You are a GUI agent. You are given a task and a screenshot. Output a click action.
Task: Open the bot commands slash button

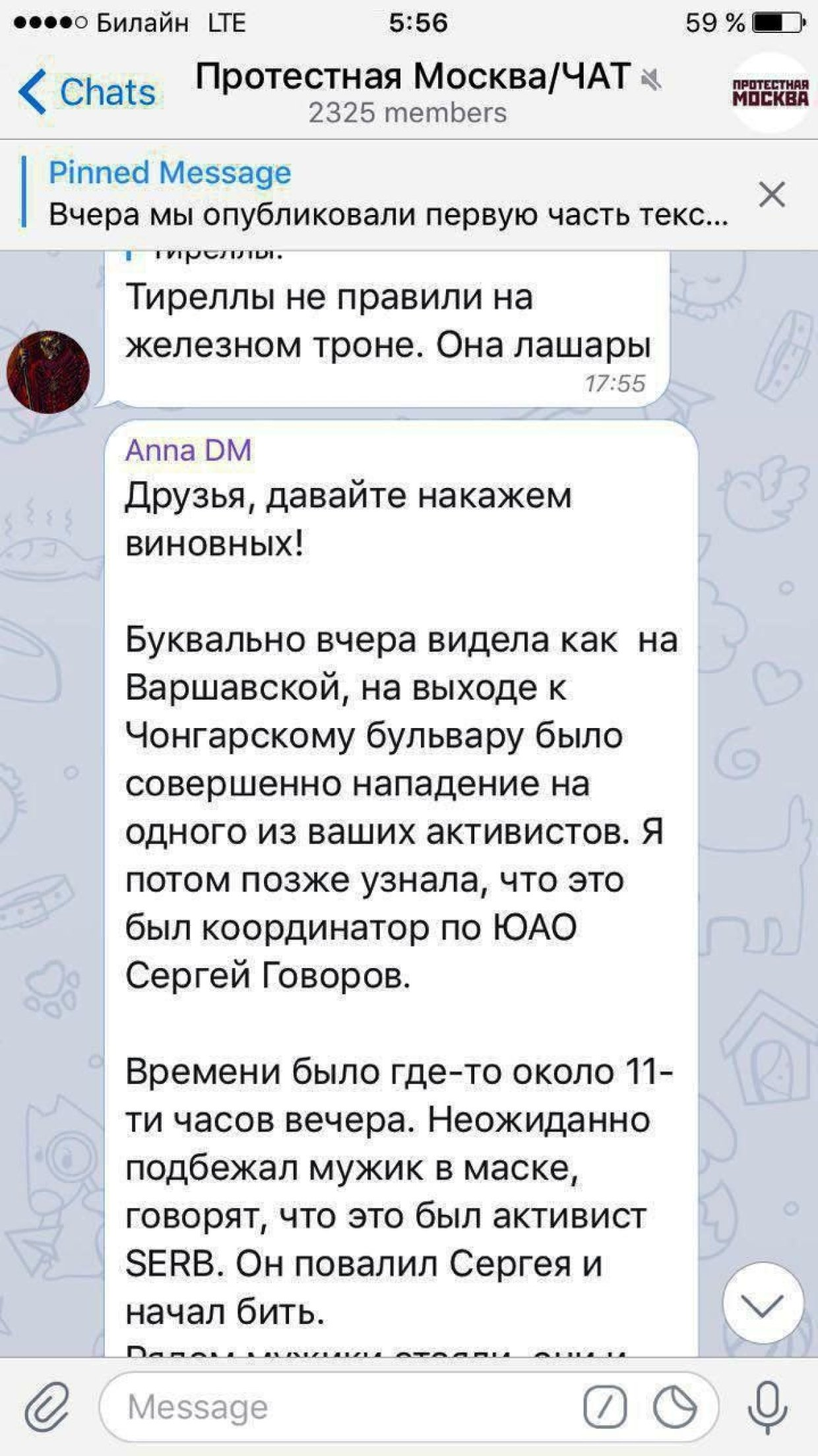point(605,1407)
